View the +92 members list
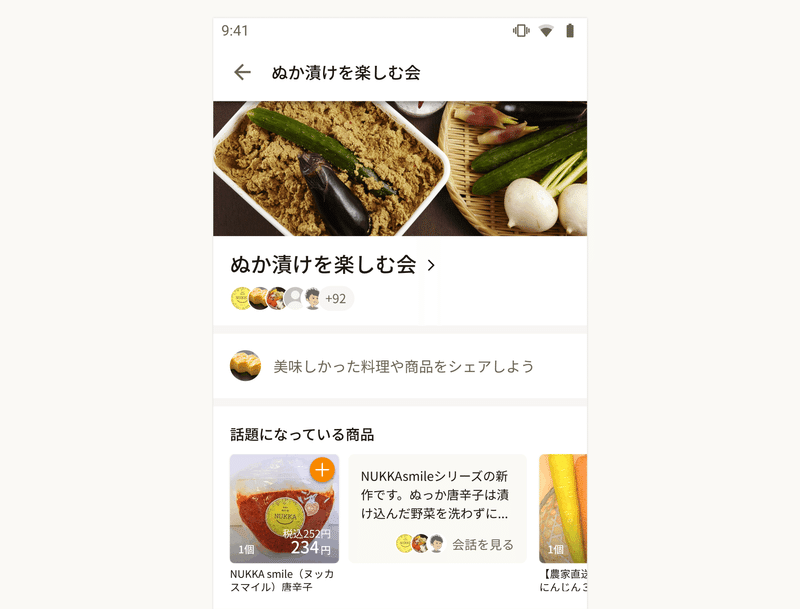Screen dimensions: 800x609 click(335, 298)
